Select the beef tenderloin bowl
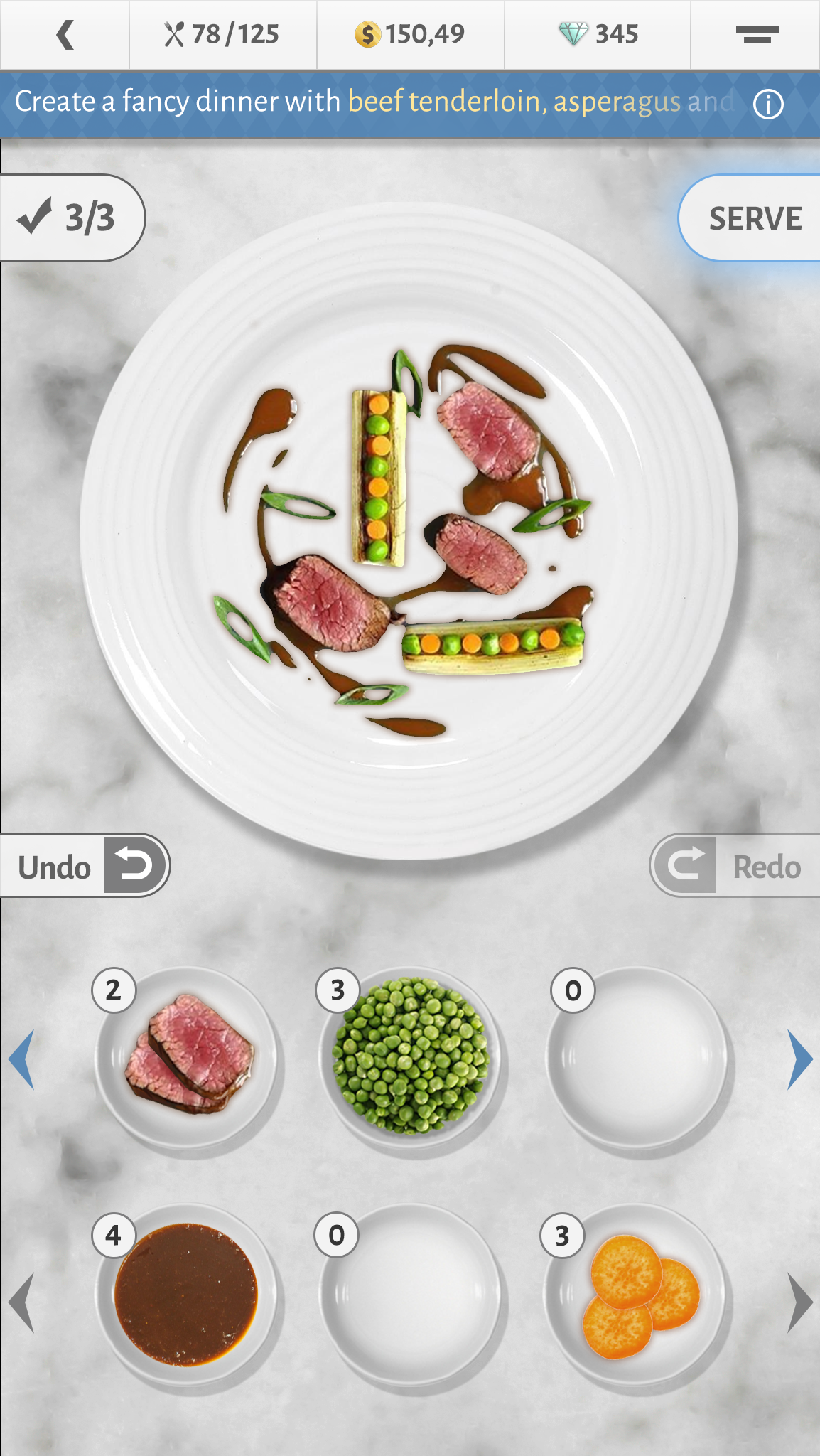The height and width of the screenshot is (1456, 820). (x=188, y=1056)
